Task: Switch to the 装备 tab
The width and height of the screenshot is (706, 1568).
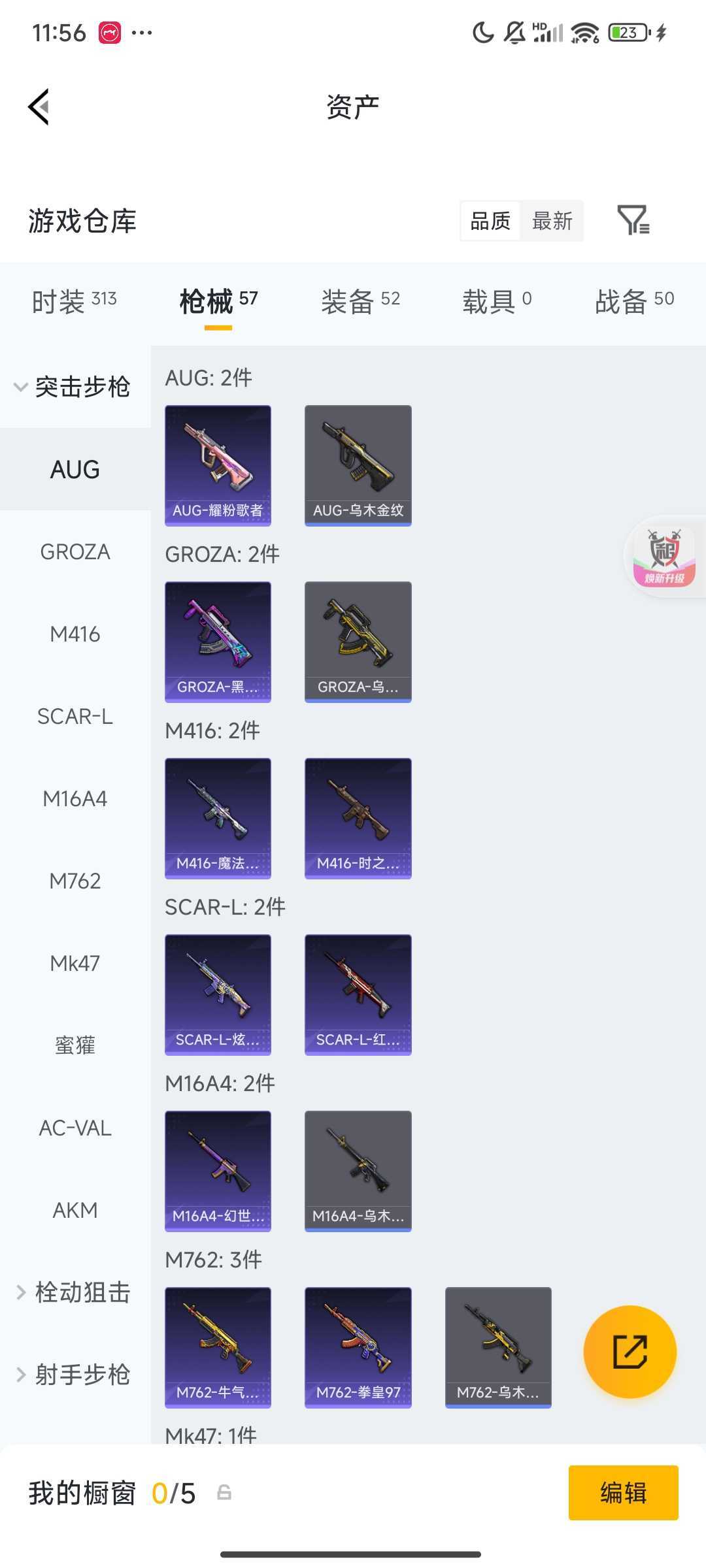Action: coord(360,301)
